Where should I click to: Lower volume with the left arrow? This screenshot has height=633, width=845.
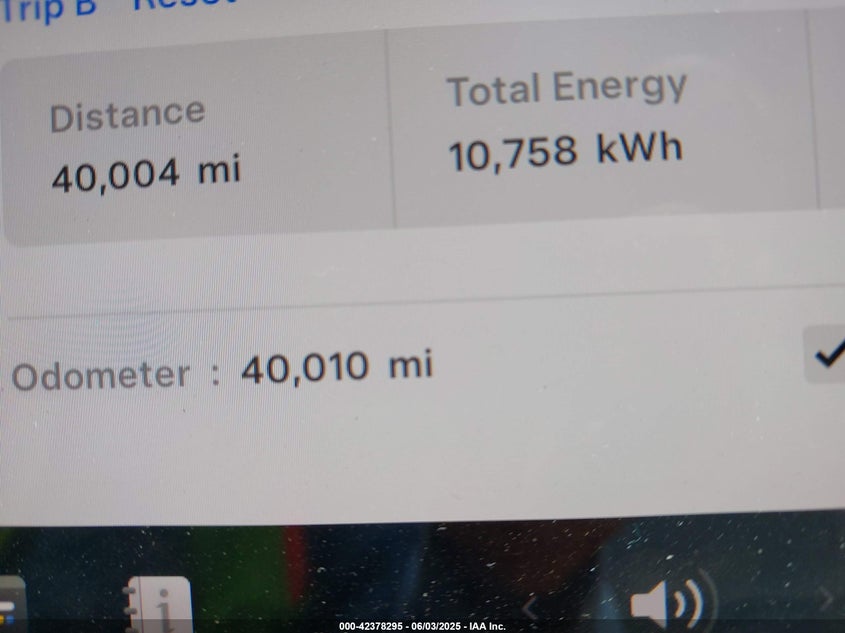click(530, 606)
